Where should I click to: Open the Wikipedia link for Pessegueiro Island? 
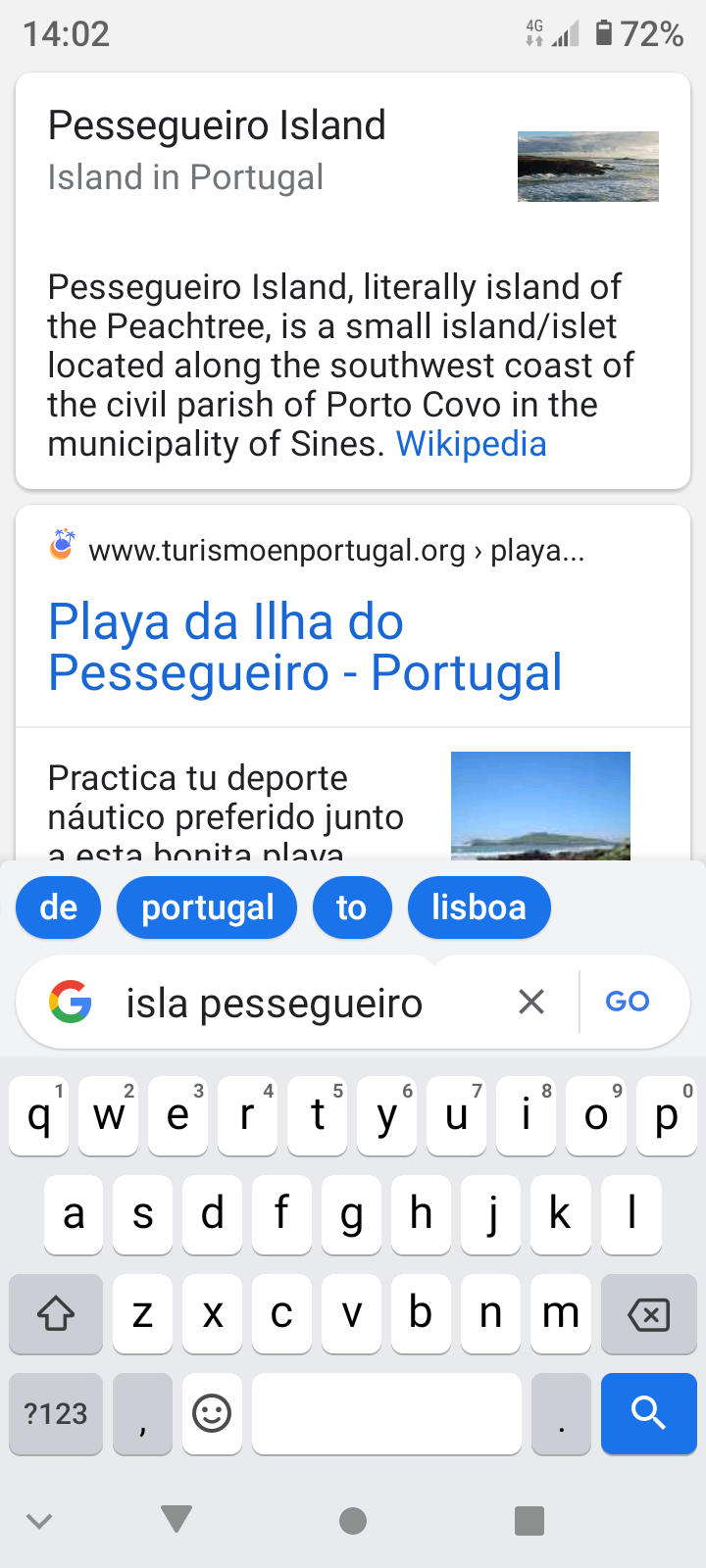471,444
